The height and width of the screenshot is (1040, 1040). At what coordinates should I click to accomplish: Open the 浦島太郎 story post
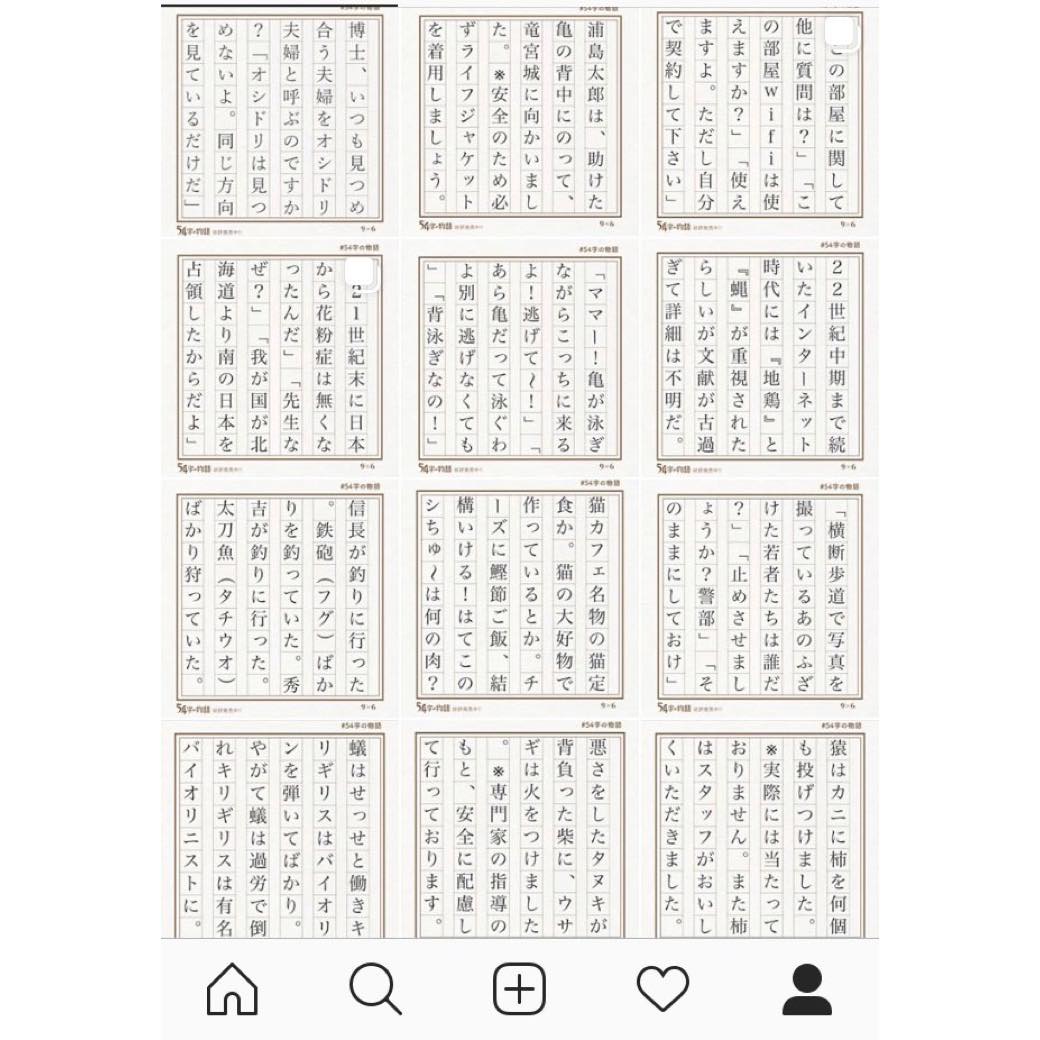pyautogui.click(x=519, y=120)
